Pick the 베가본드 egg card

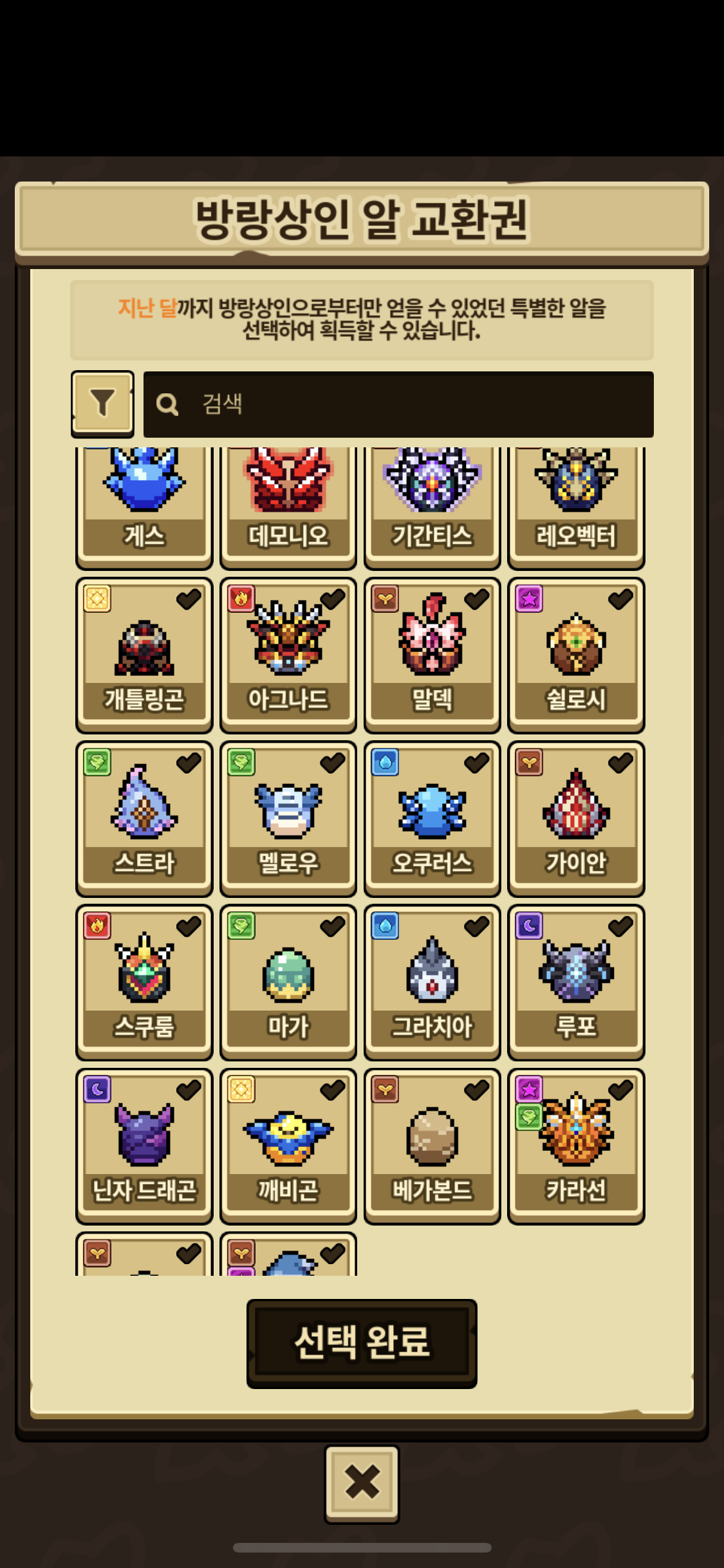(x=432, y=1146)
